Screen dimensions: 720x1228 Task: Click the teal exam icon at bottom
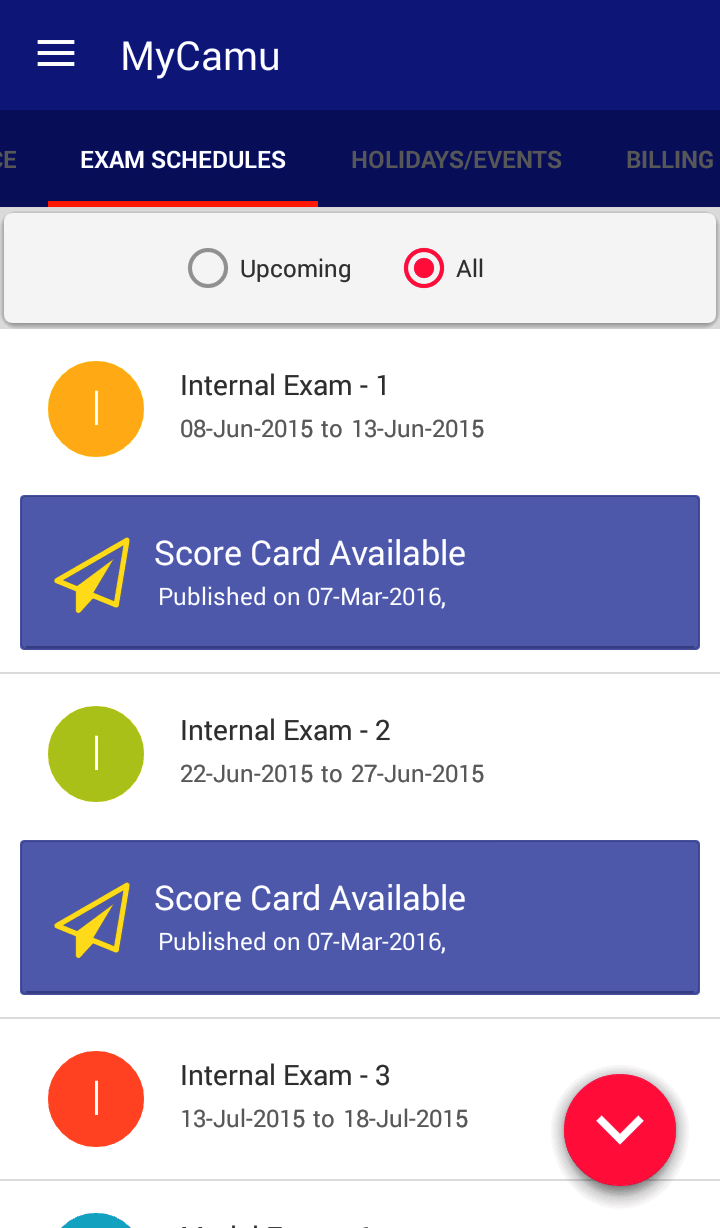tap(95, 1220)
